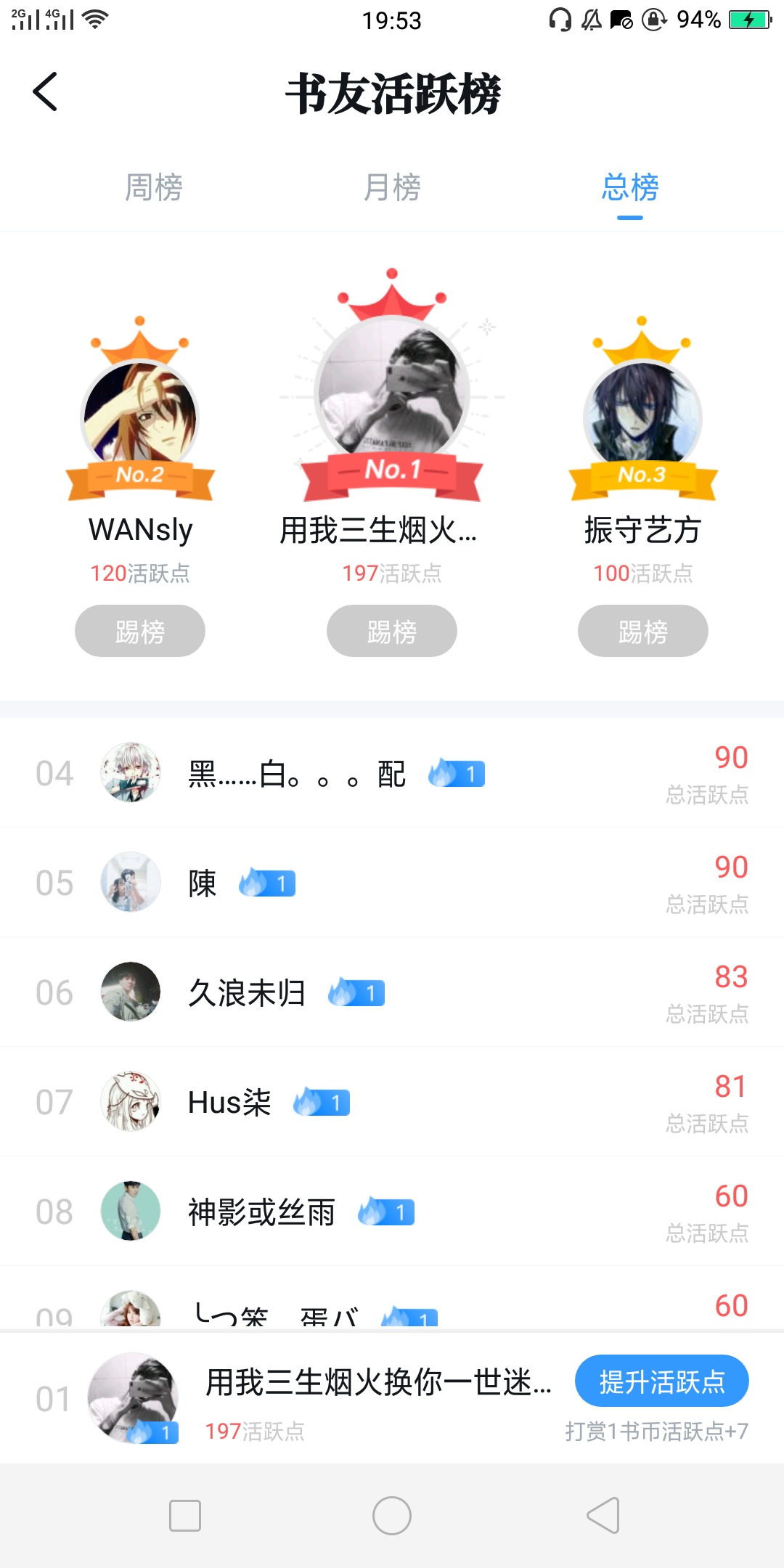Tap 踢榜 button under 振守艺方
The image size is (784, 1568).
pos(643,631)
